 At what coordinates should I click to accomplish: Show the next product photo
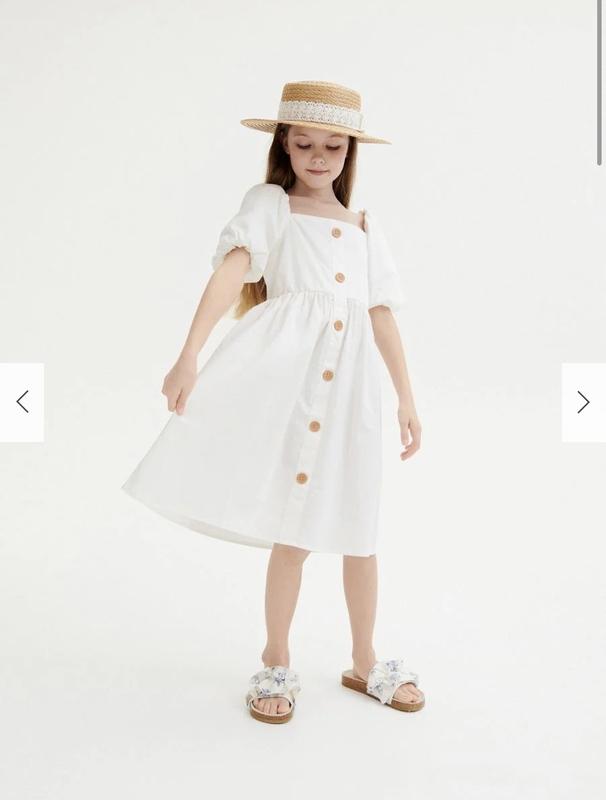click(x=583, y=402)
